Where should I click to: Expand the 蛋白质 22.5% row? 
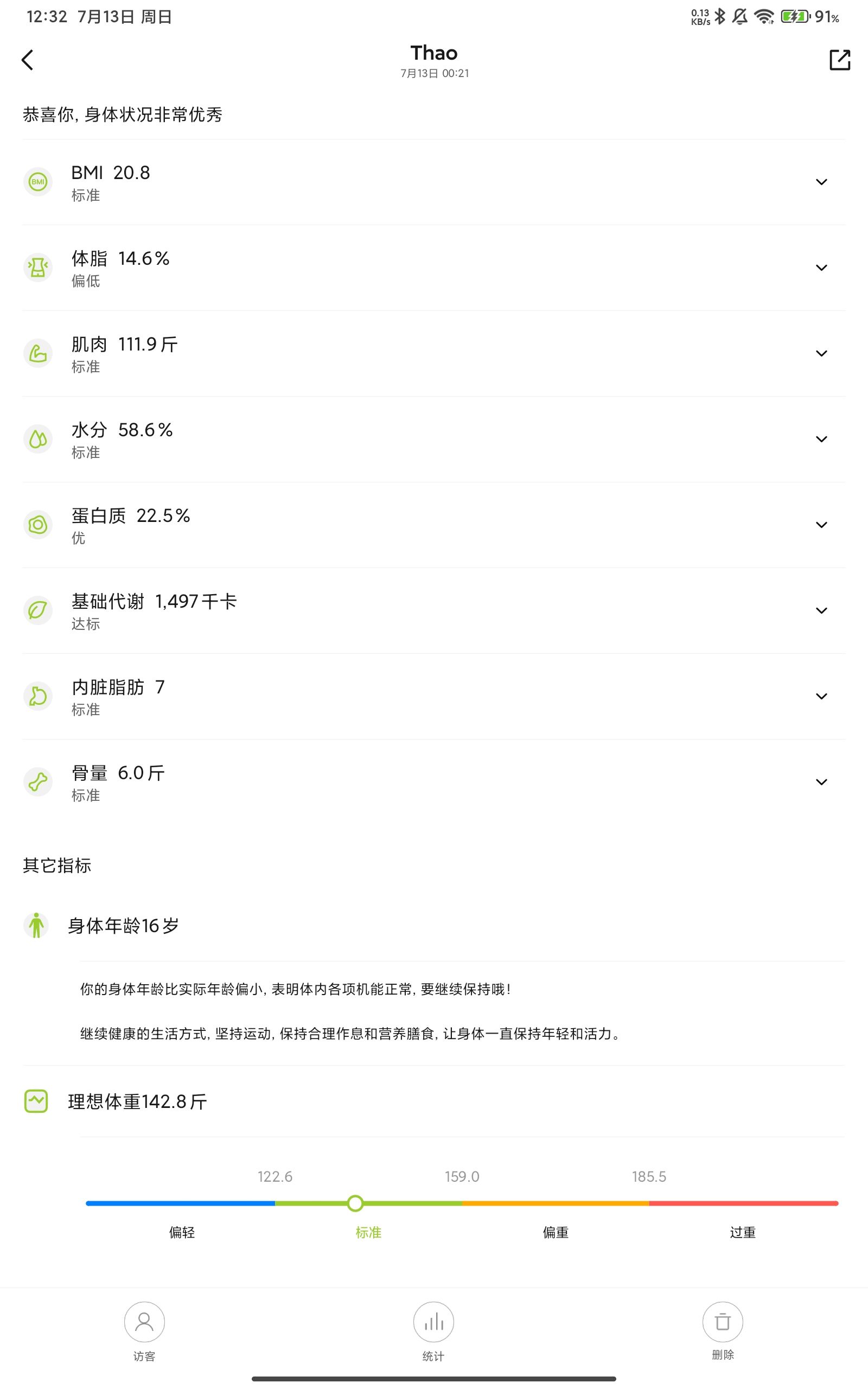click(433, 525)
